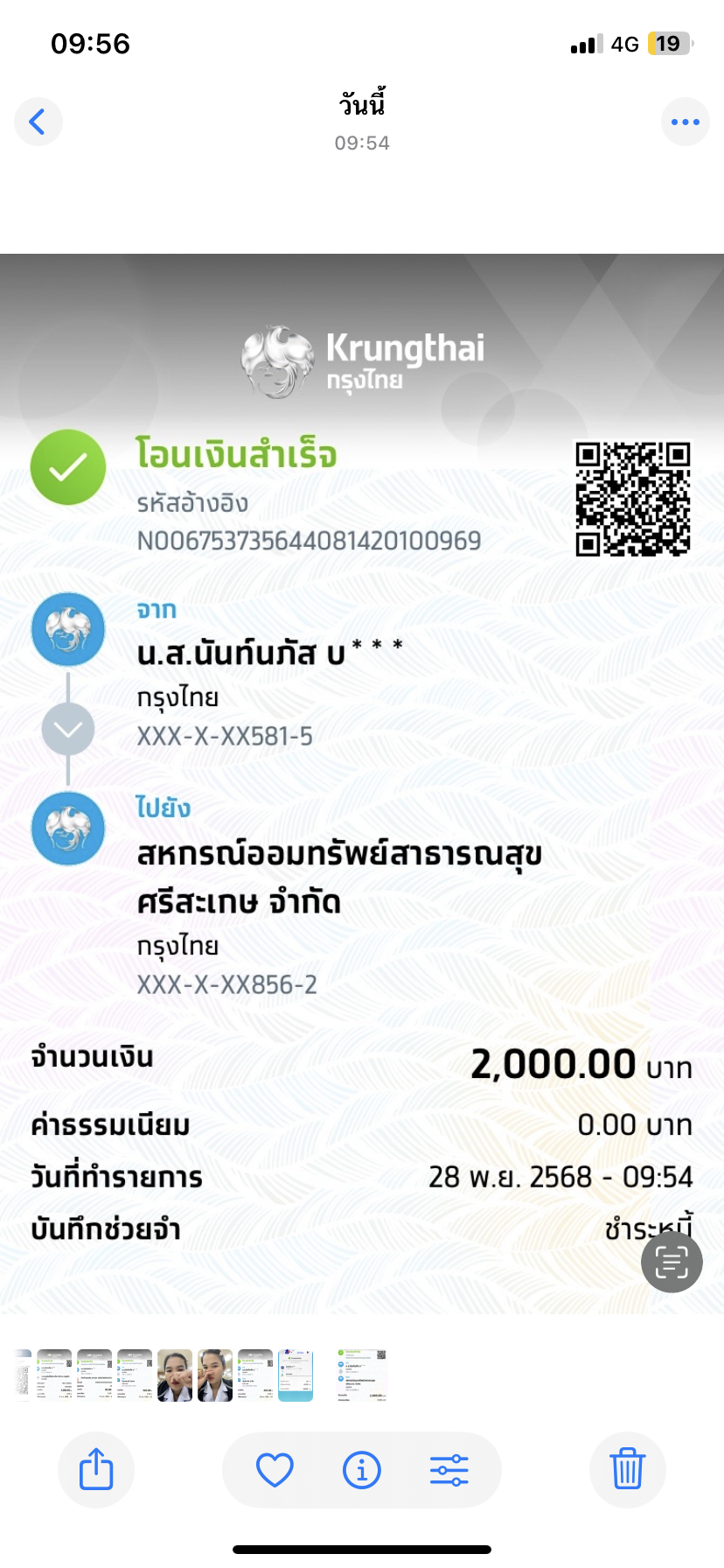Go back to the photo library
The width and height of the screenshot is (724, 1568).
[x=38, y=122]
